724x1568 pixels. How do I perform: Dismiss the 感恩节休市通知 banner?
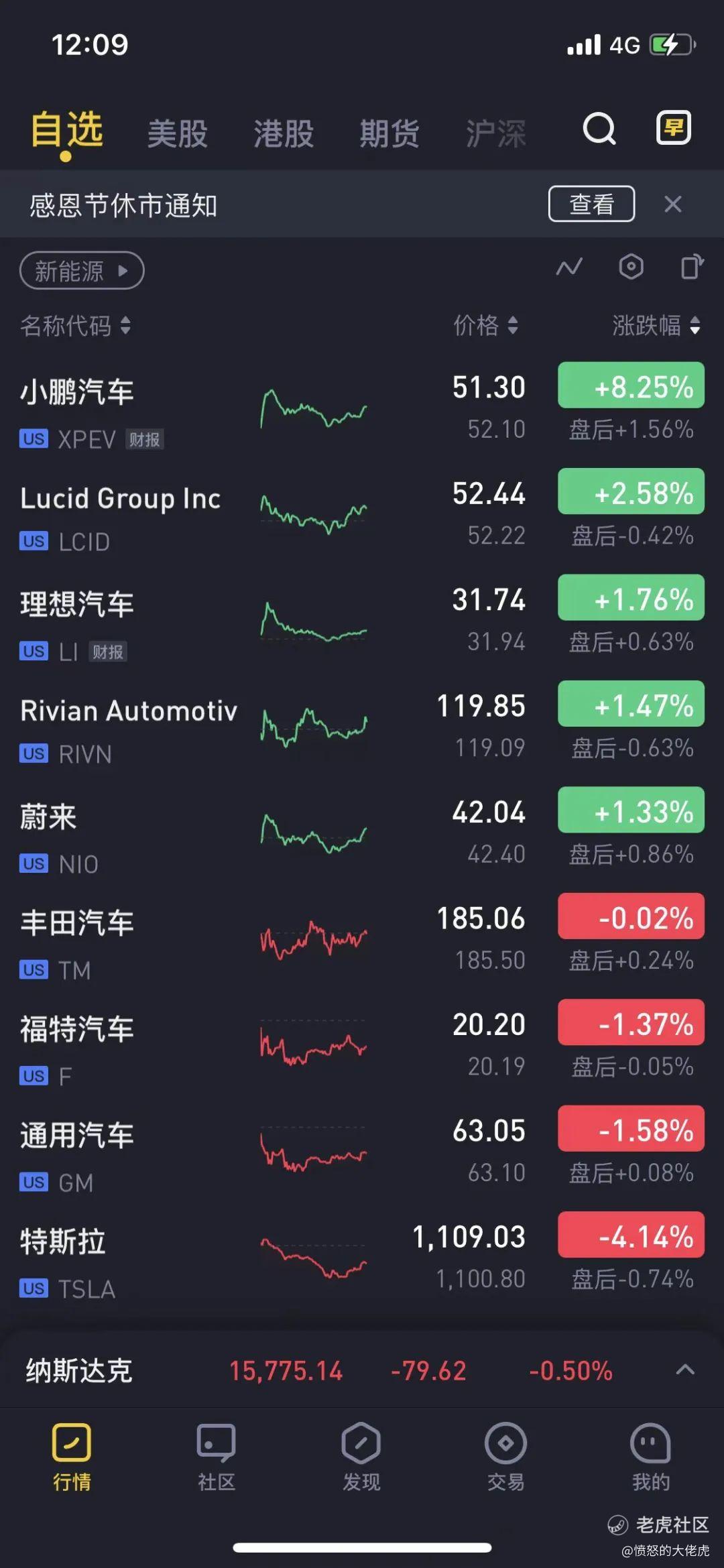673,204
